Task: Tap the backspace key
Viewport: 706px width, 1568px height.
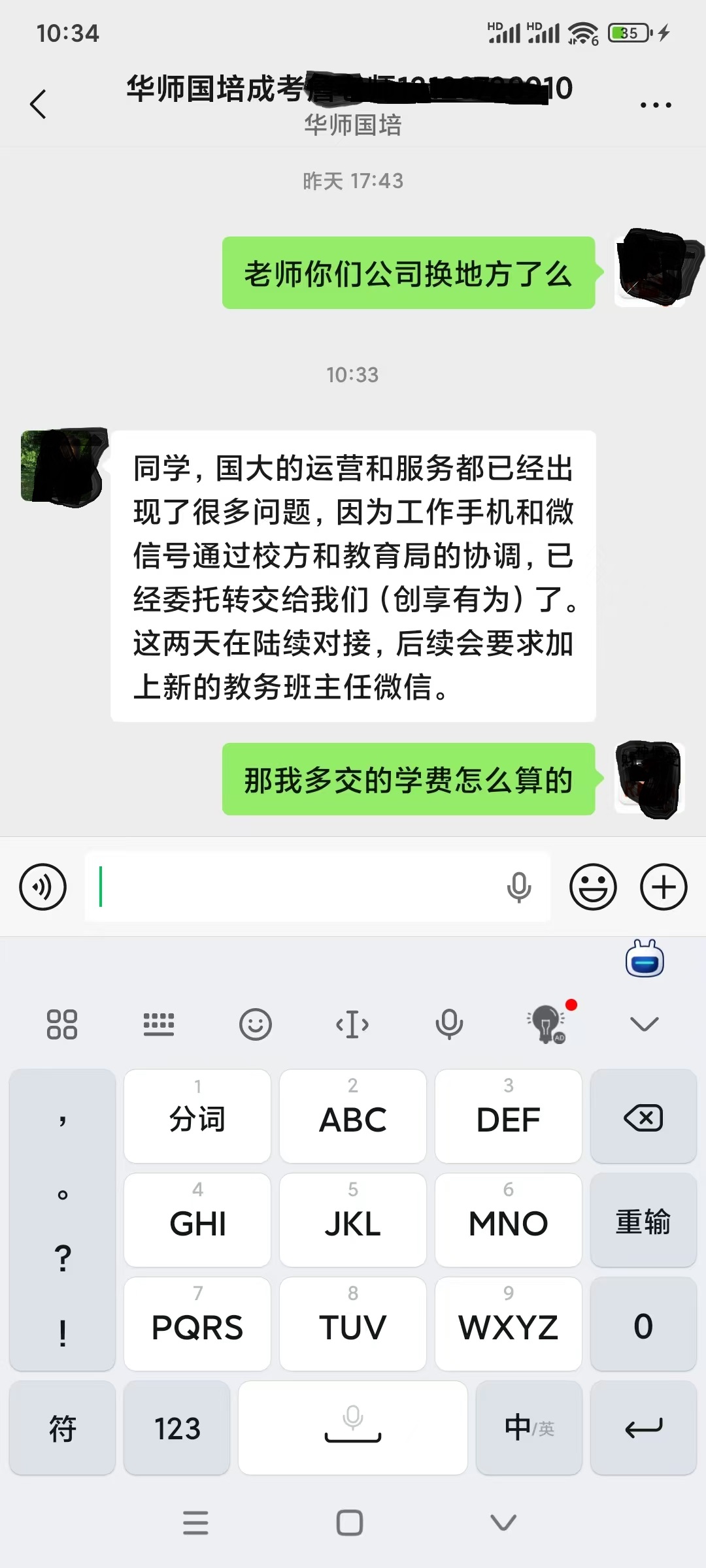Action: pyautogui.click(x=643, y=1118)
